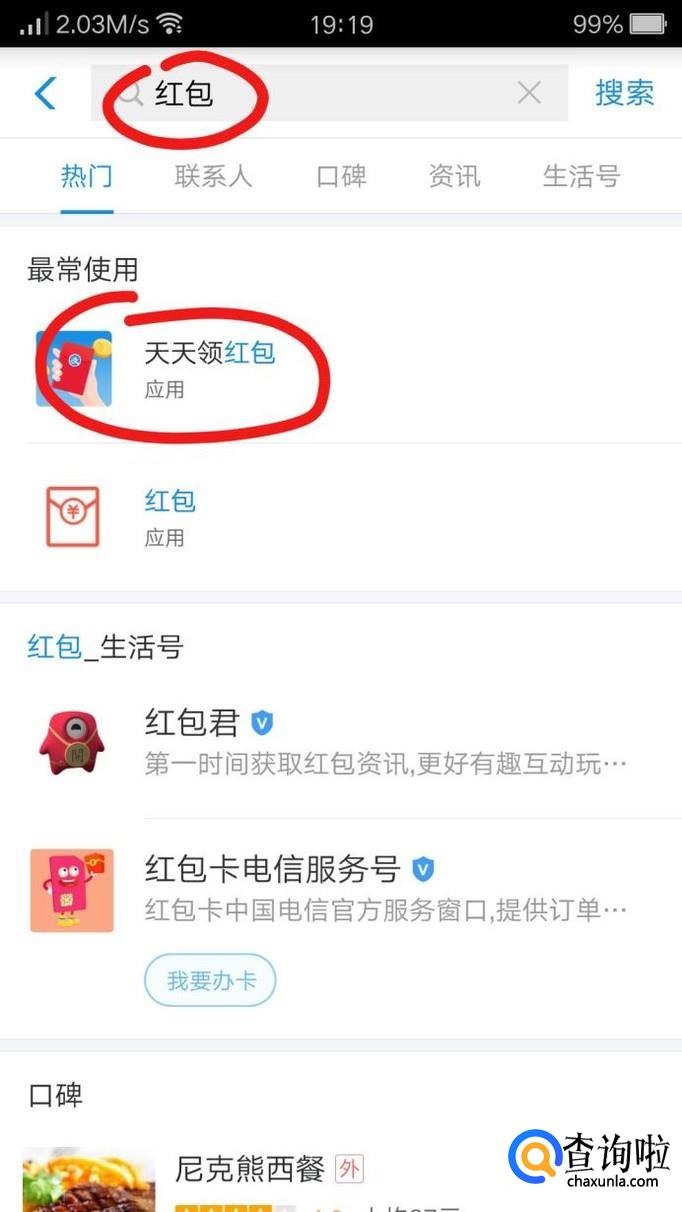
Task: Clear the search text with X
Action: coord(529,94)
